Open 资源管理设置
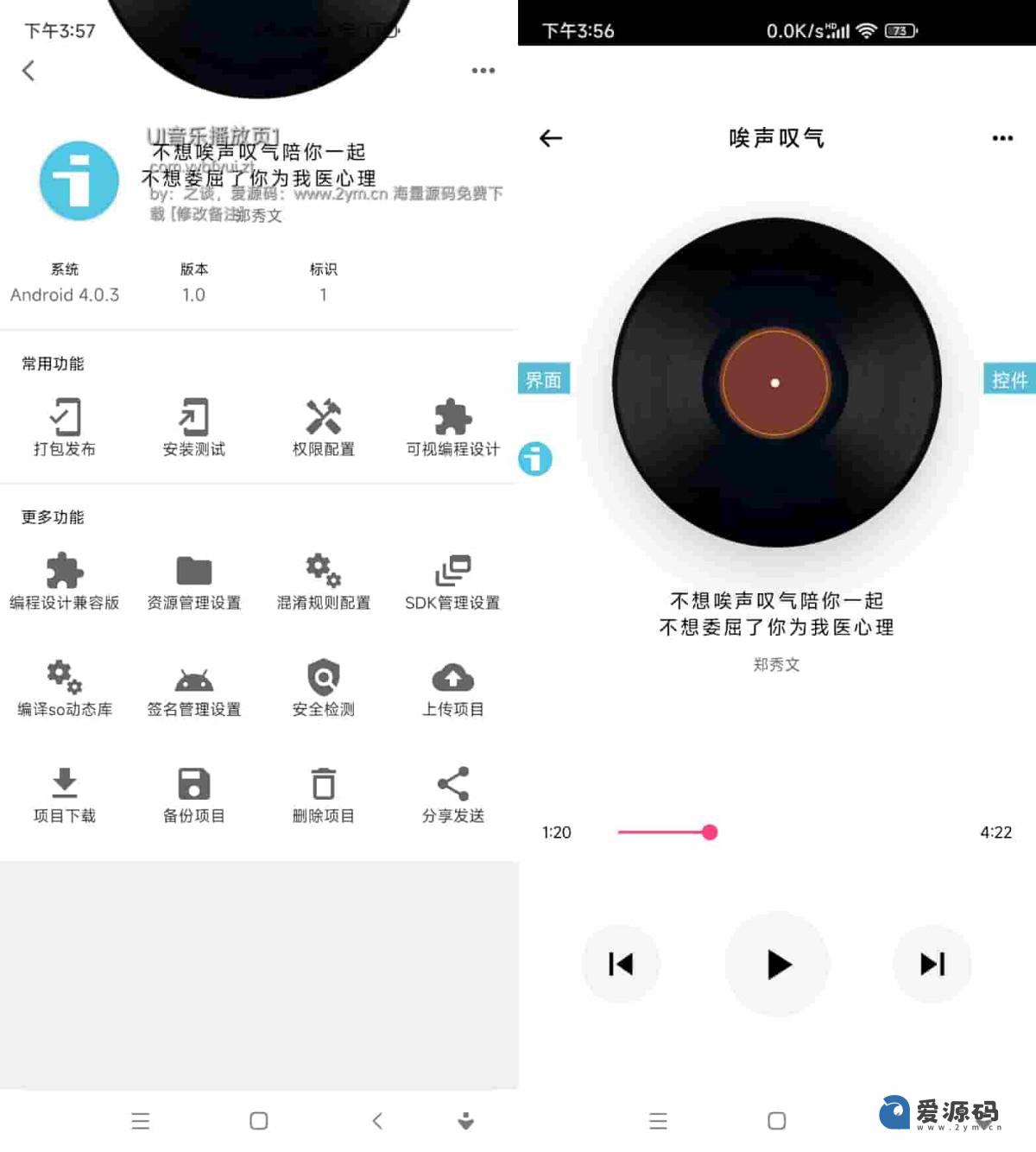This screenshot has width=1036, height=1152. point(194,581)
